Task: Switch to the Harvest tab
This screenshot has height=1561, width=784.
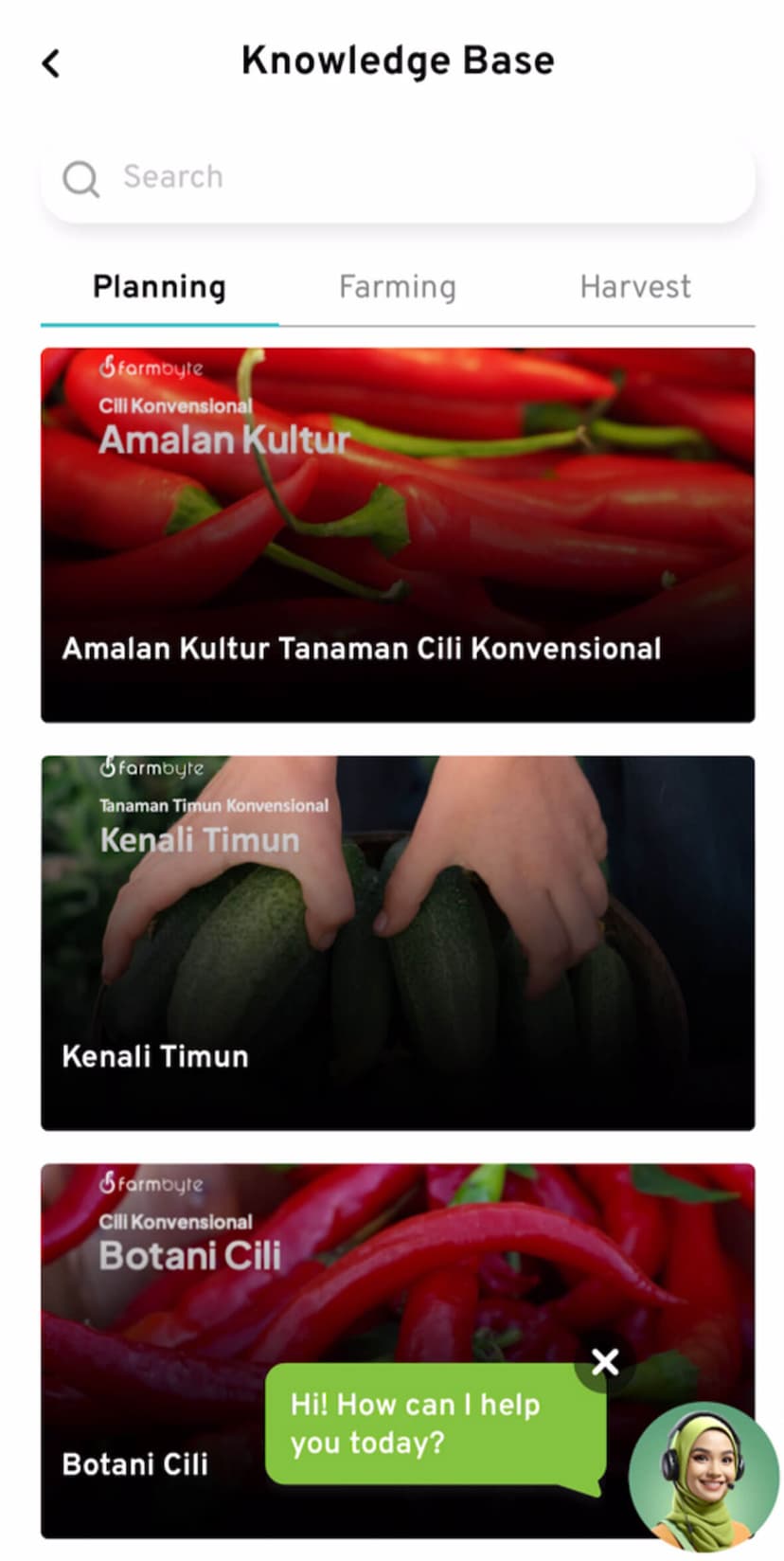Action: (x=634, y=287)
